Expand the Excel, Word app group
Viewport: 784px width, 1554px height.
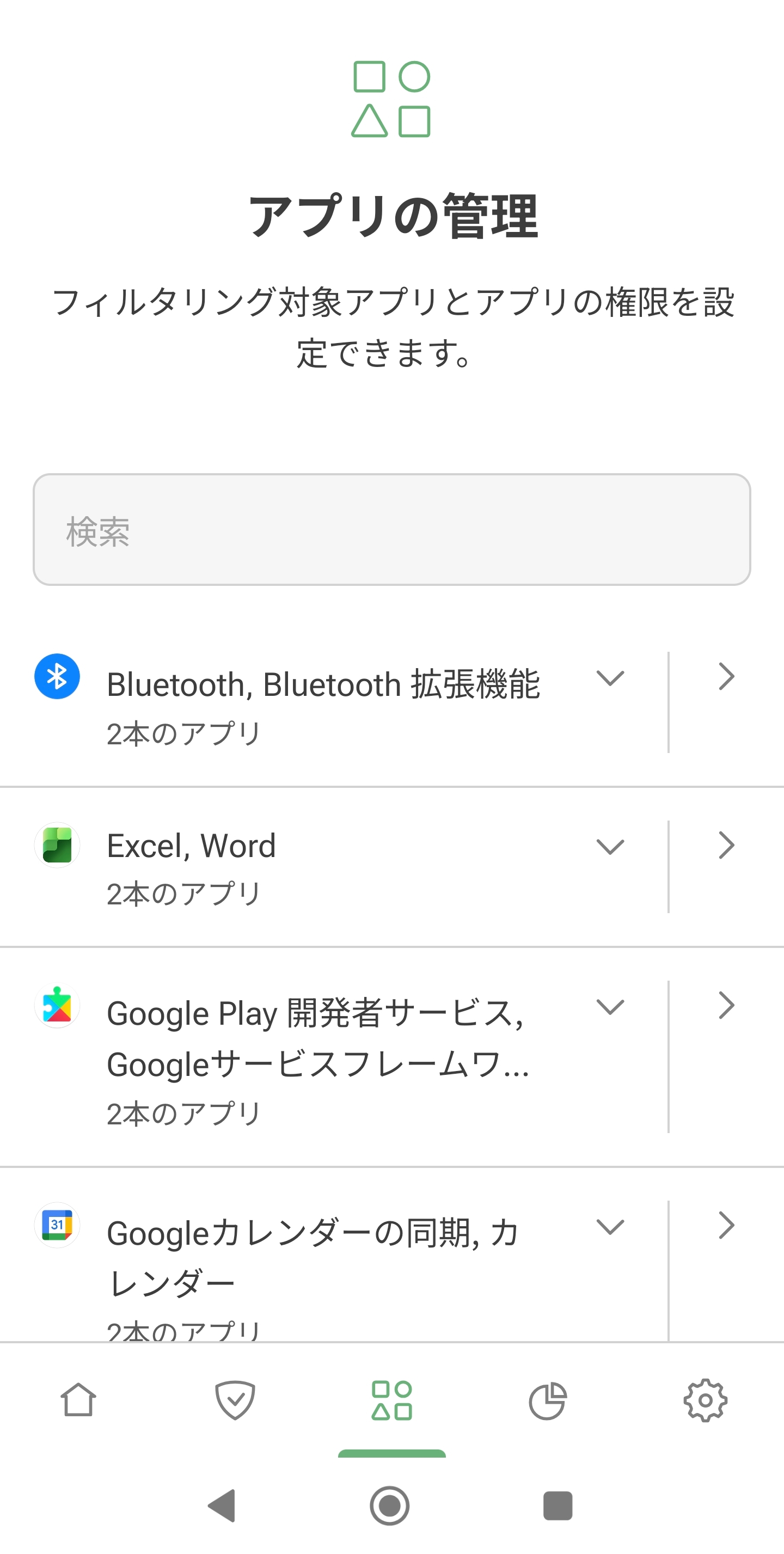point(610,846)
